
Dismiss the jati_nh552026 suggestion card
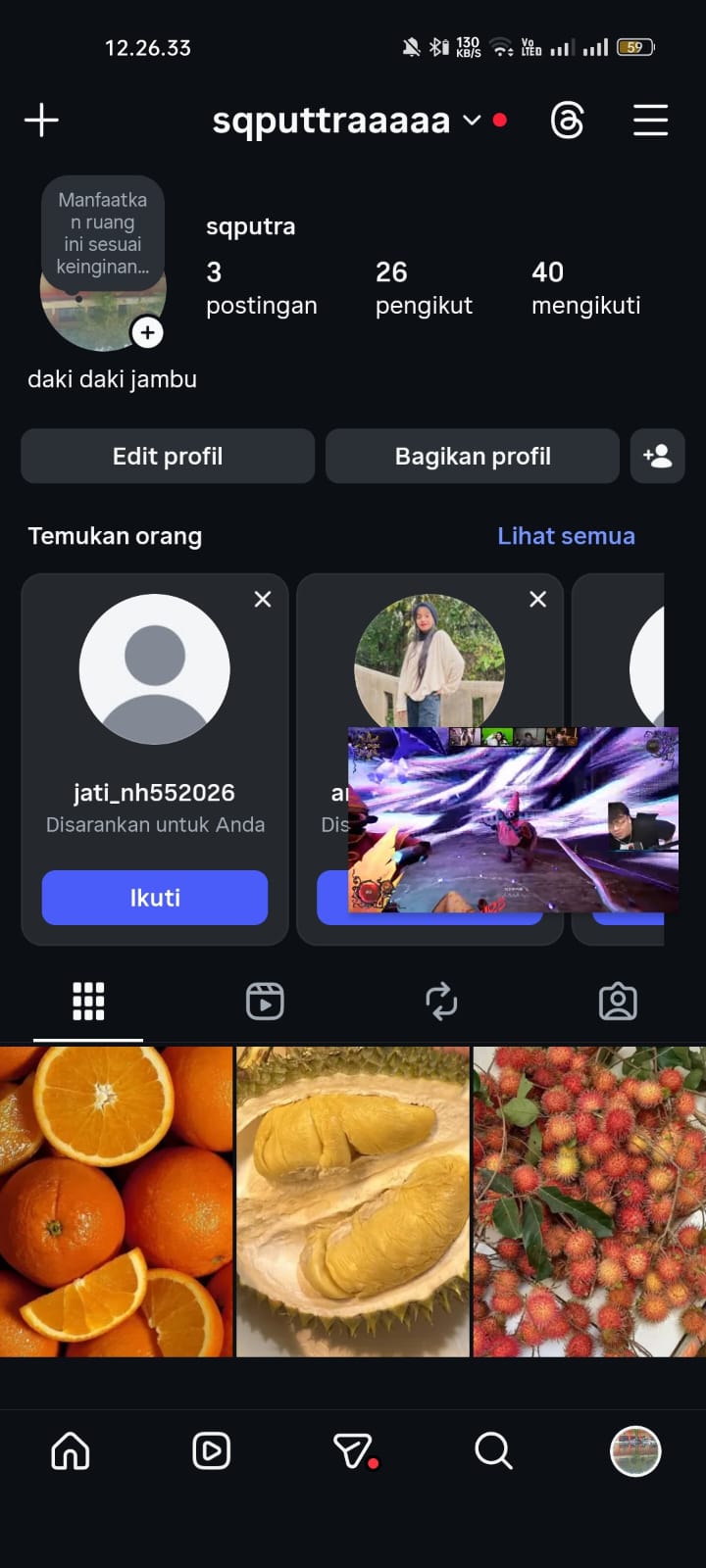coord(263,599)
